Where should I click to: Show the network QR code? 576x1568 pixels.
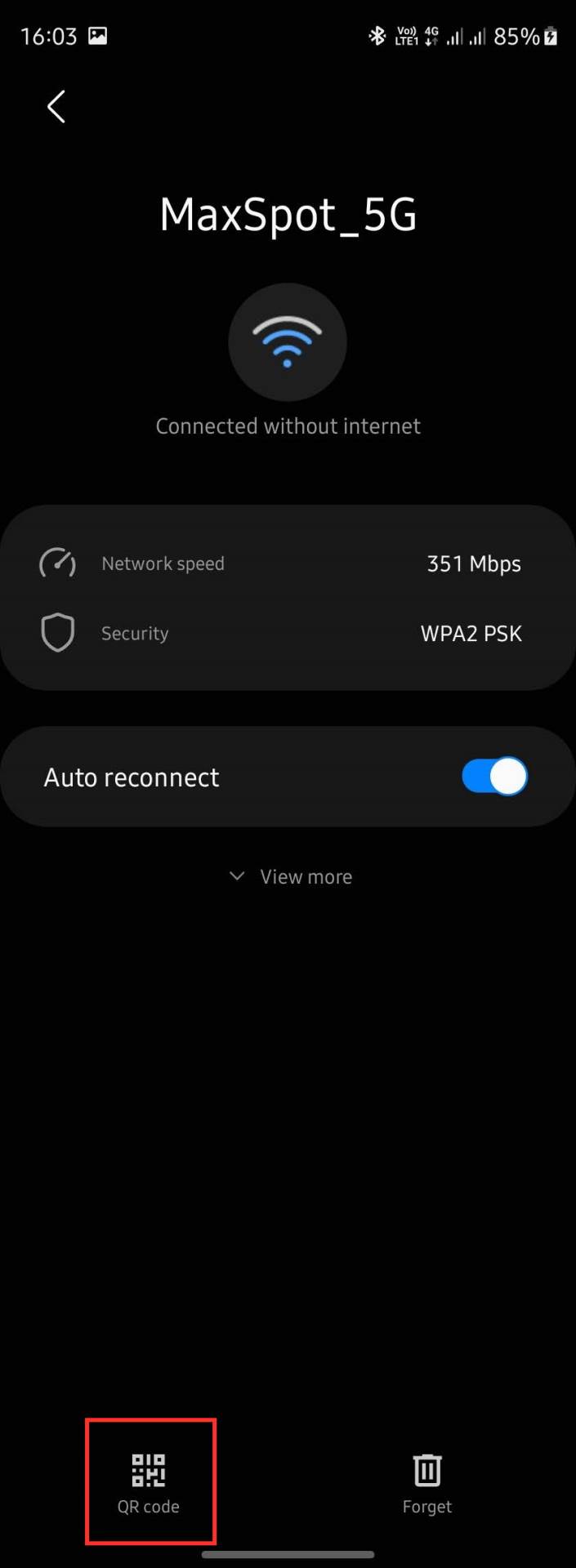tap(149, 1481)
